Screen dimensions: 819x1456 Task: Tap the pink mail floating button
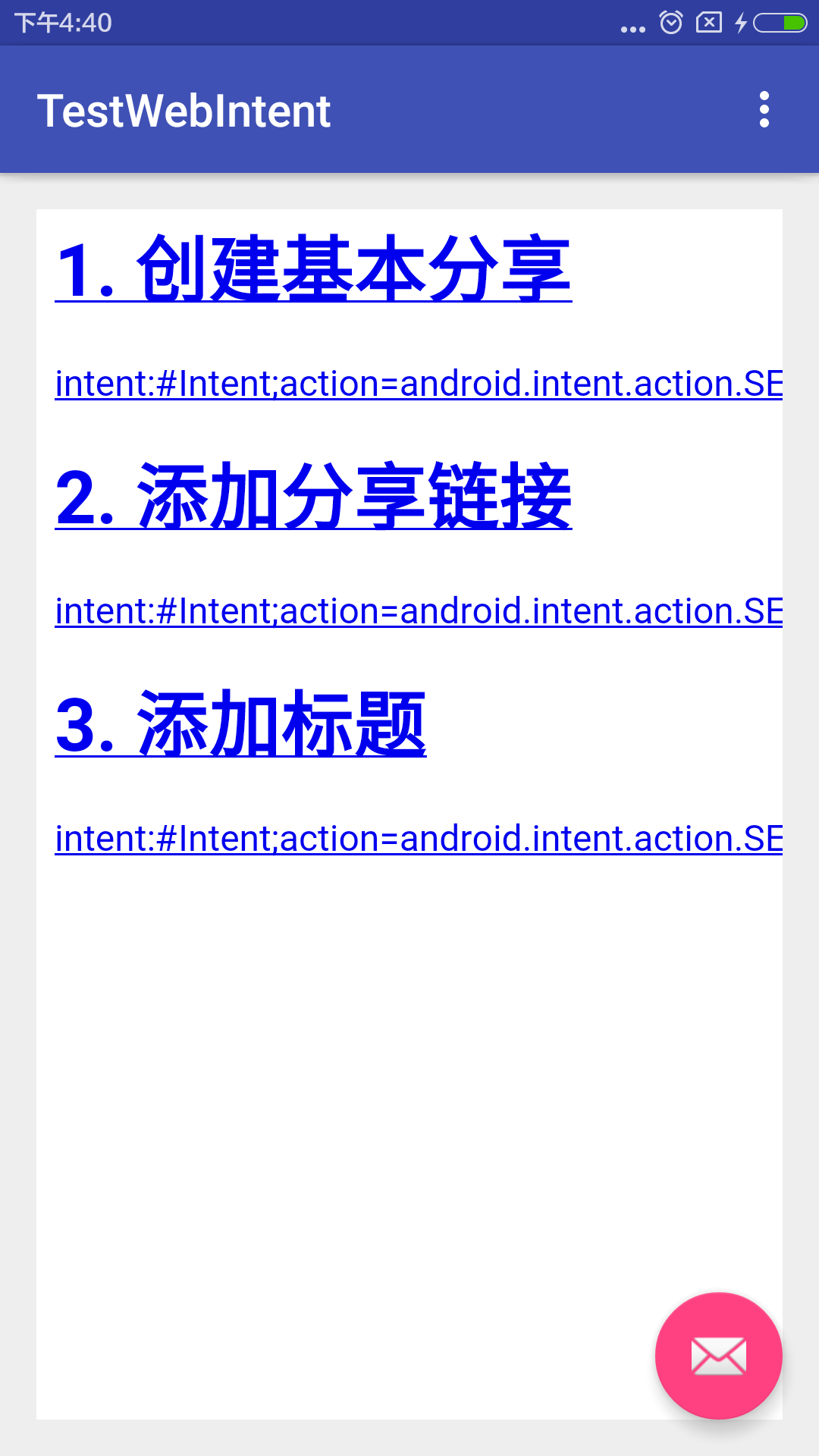pyautogui.click(x=718, y=1356)
